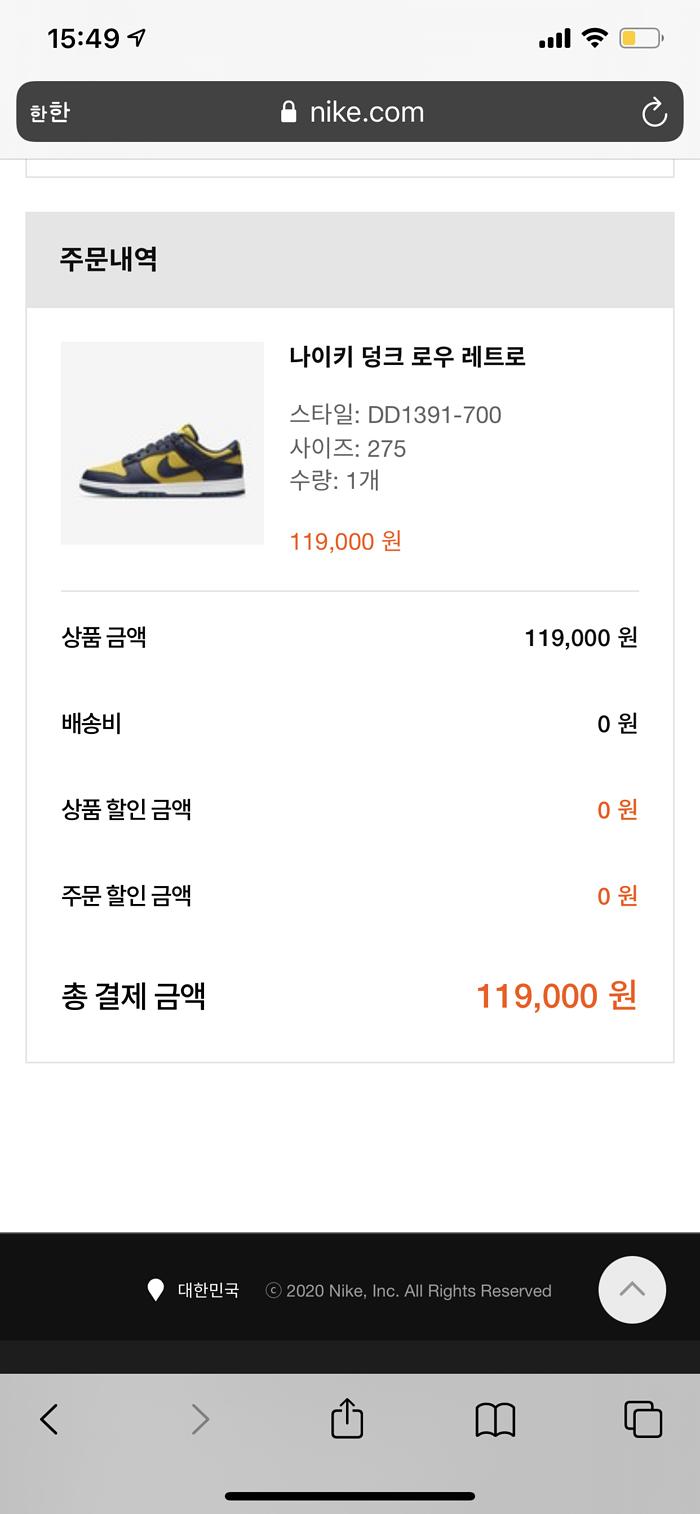The height and width of the screenshot is (1514, 700).
Task: Show all open Safari tabs
Action: pos(642,1418)
